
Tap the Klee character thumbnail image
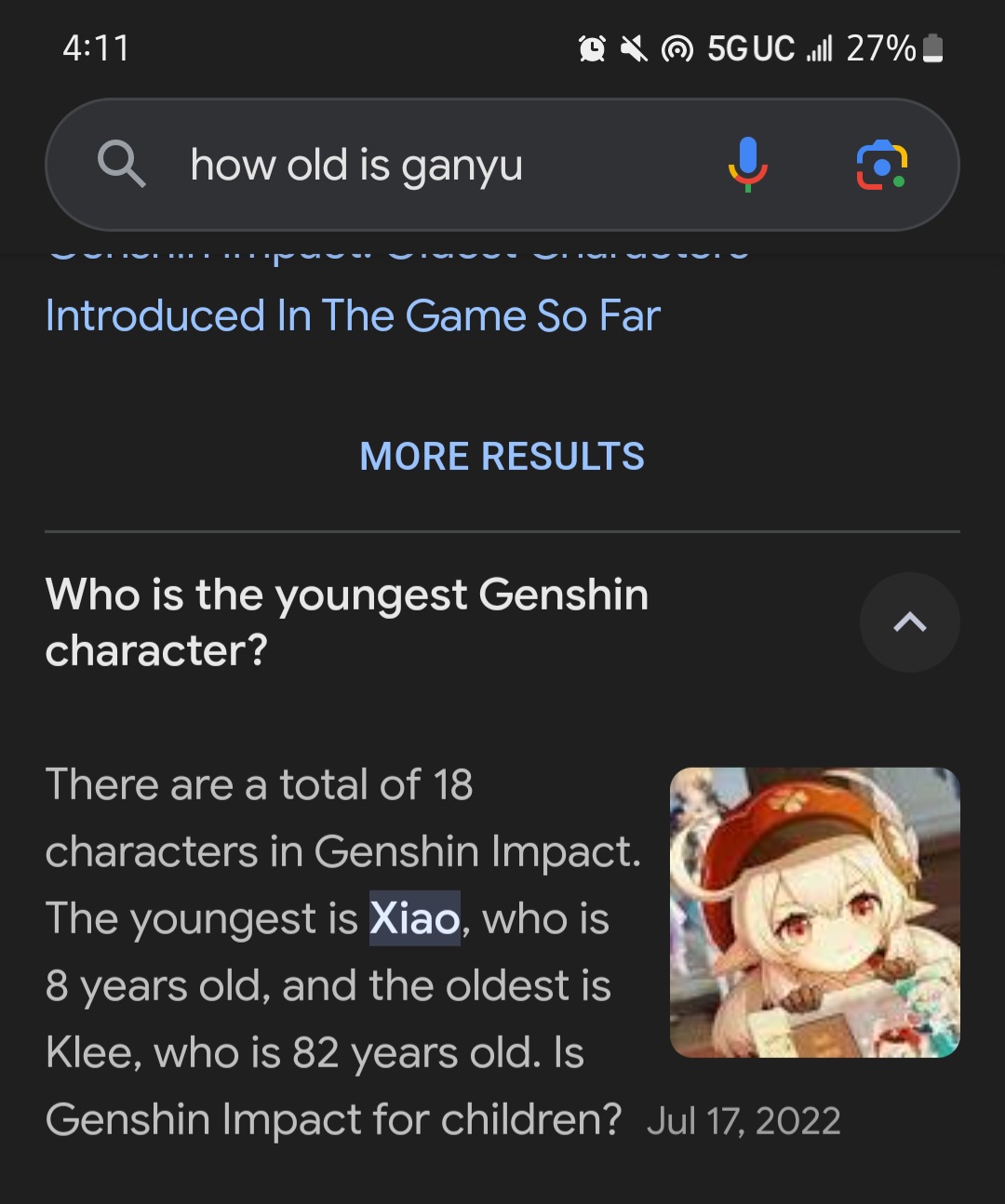815,911
